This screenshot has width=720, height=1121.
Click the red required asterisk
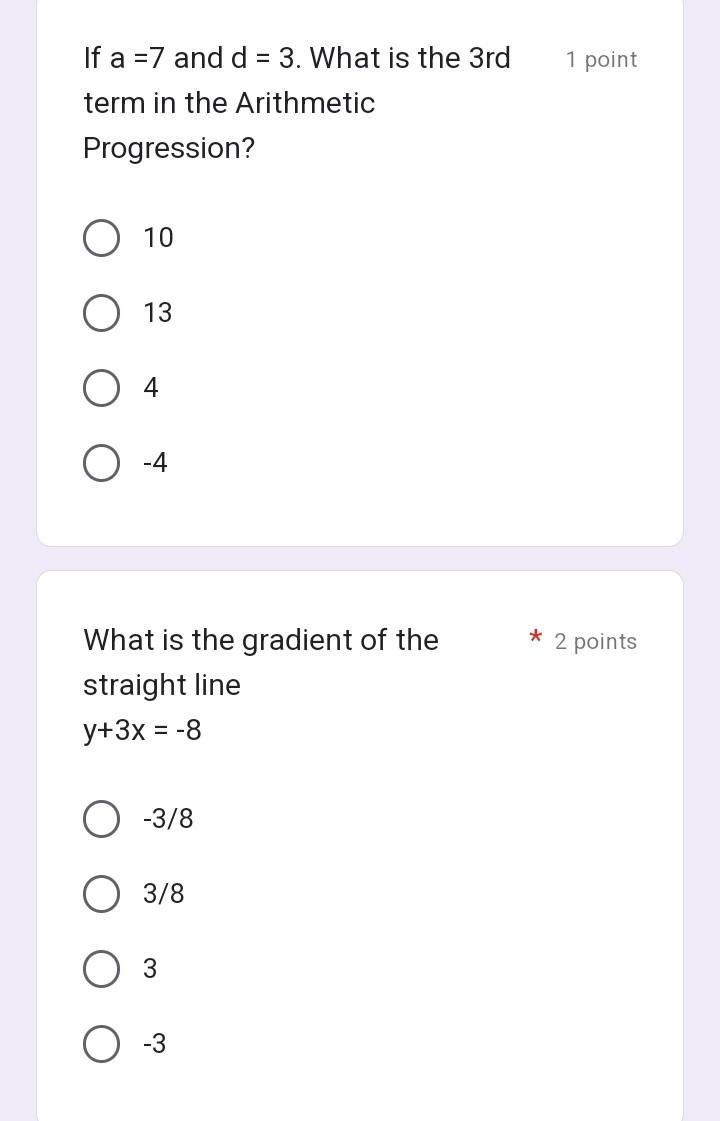click(x=534, y=638)
